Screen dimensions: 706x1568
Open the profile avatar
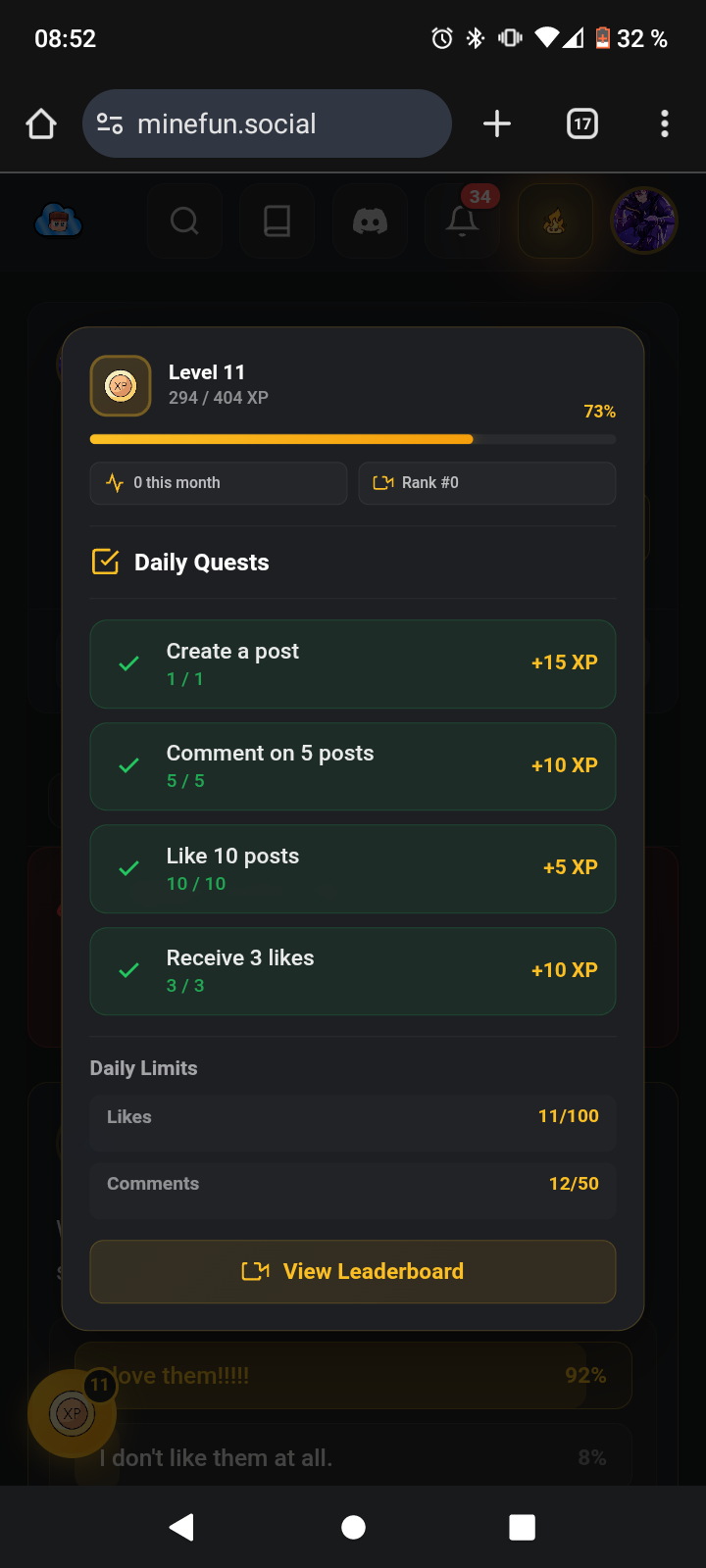tap(644, 220)
